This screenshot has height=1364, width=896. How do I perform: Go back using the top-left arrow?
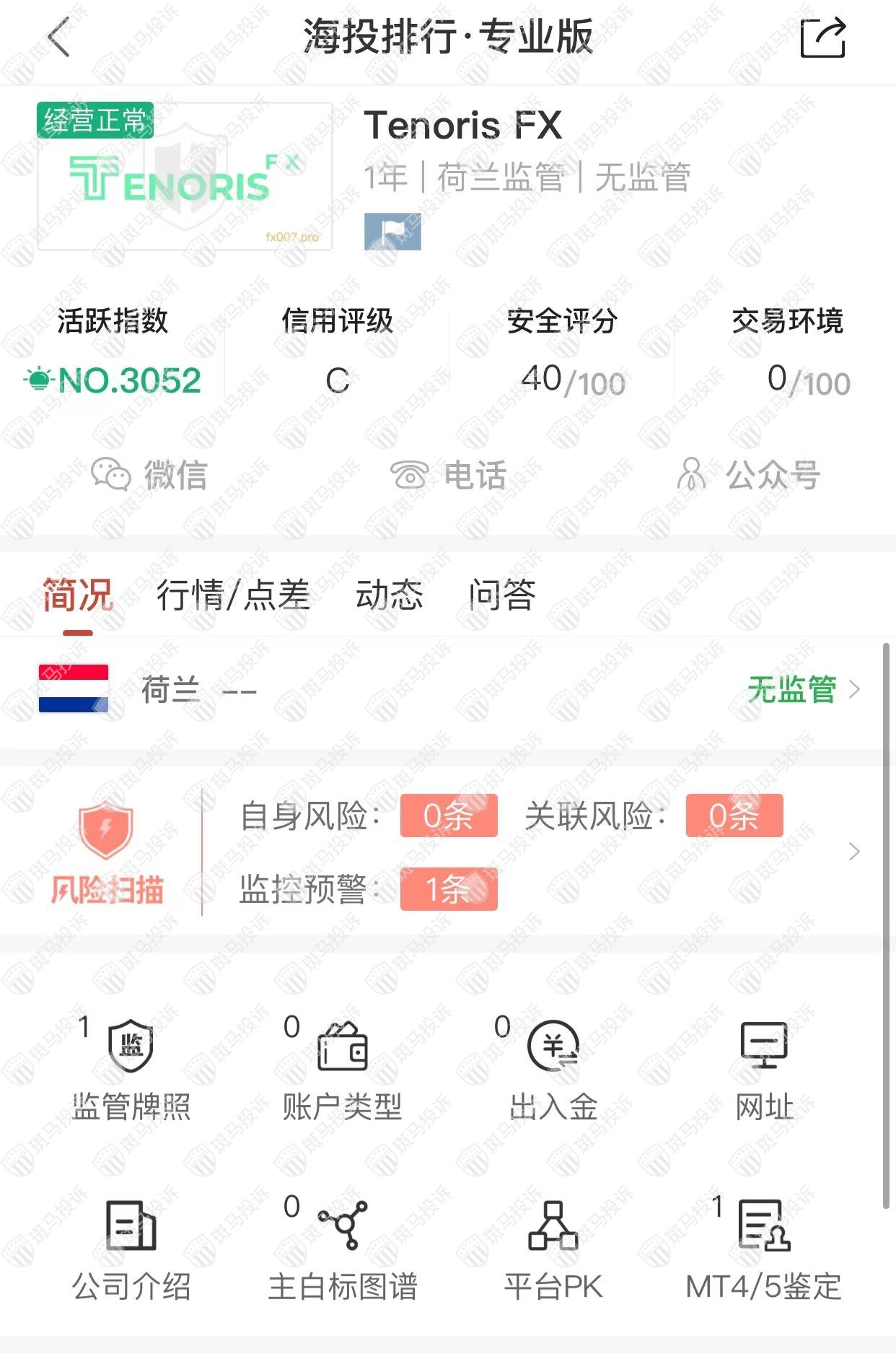point(59,37)
